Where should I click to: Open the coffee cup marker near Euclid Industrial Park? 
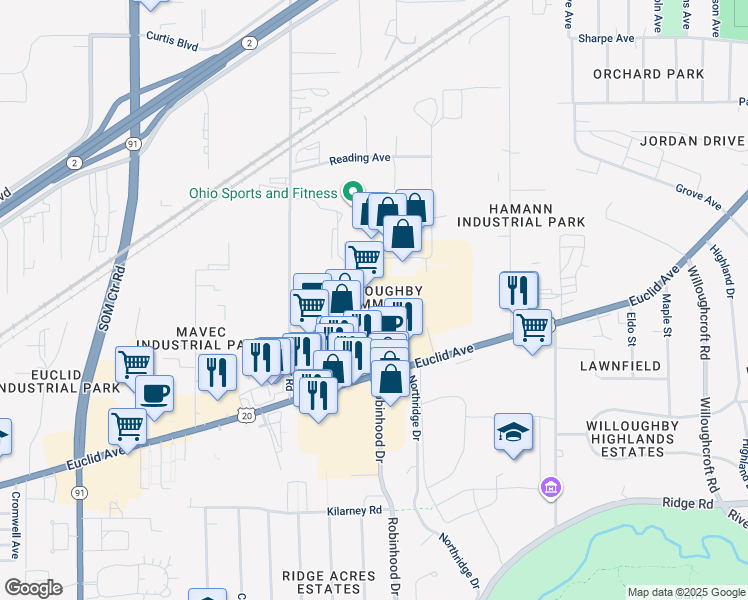(x=154, y=393)
